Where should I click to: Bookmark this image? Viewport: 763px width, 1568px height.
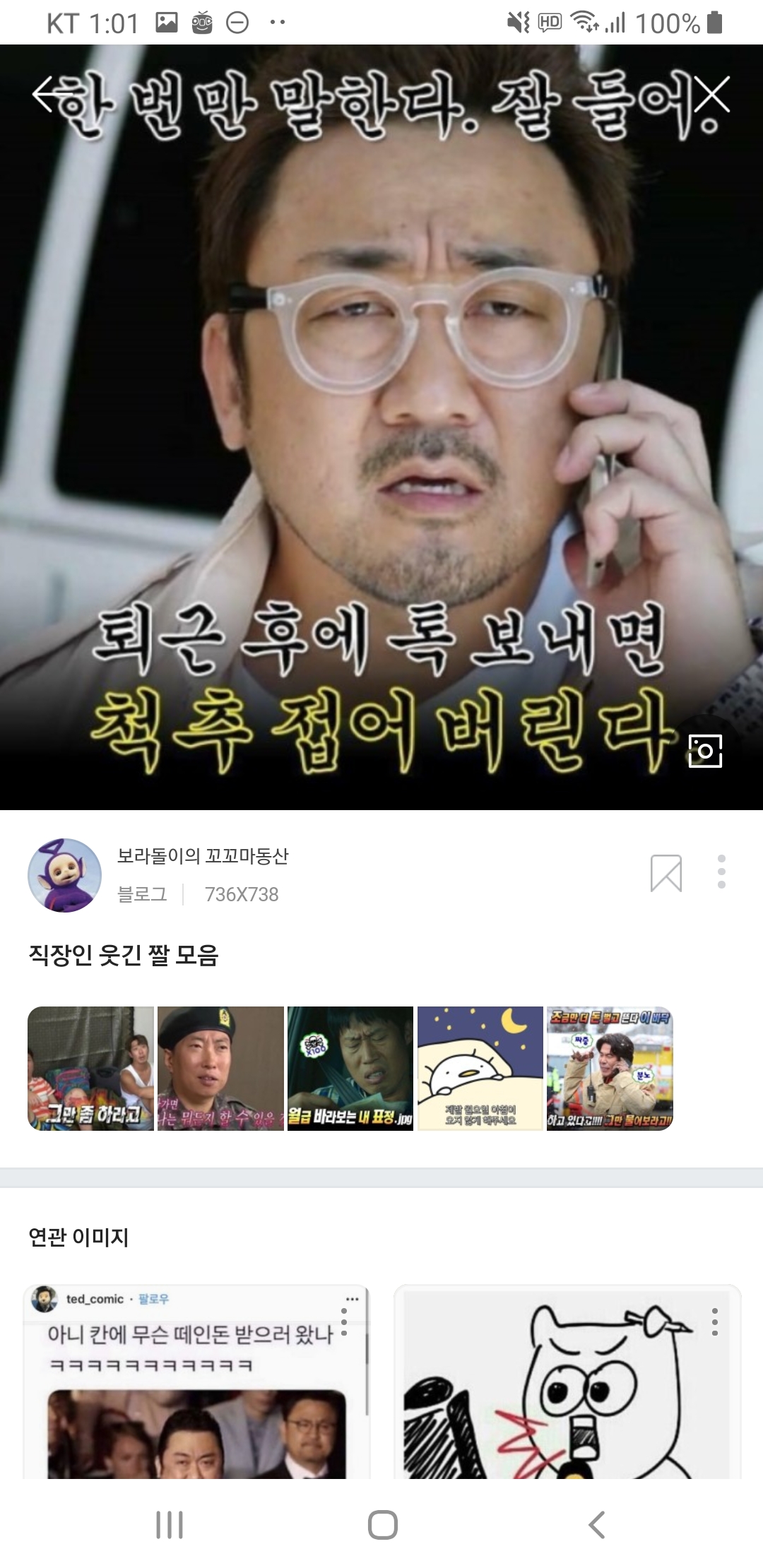pyautogui.click(x=666, y=873)
